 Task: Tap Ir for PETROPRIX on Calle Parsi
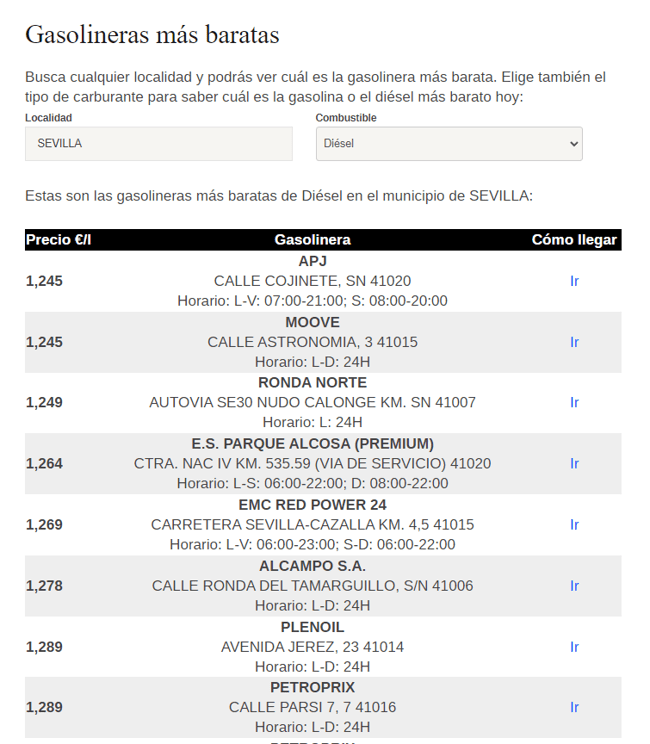click(x=574, y=707)
